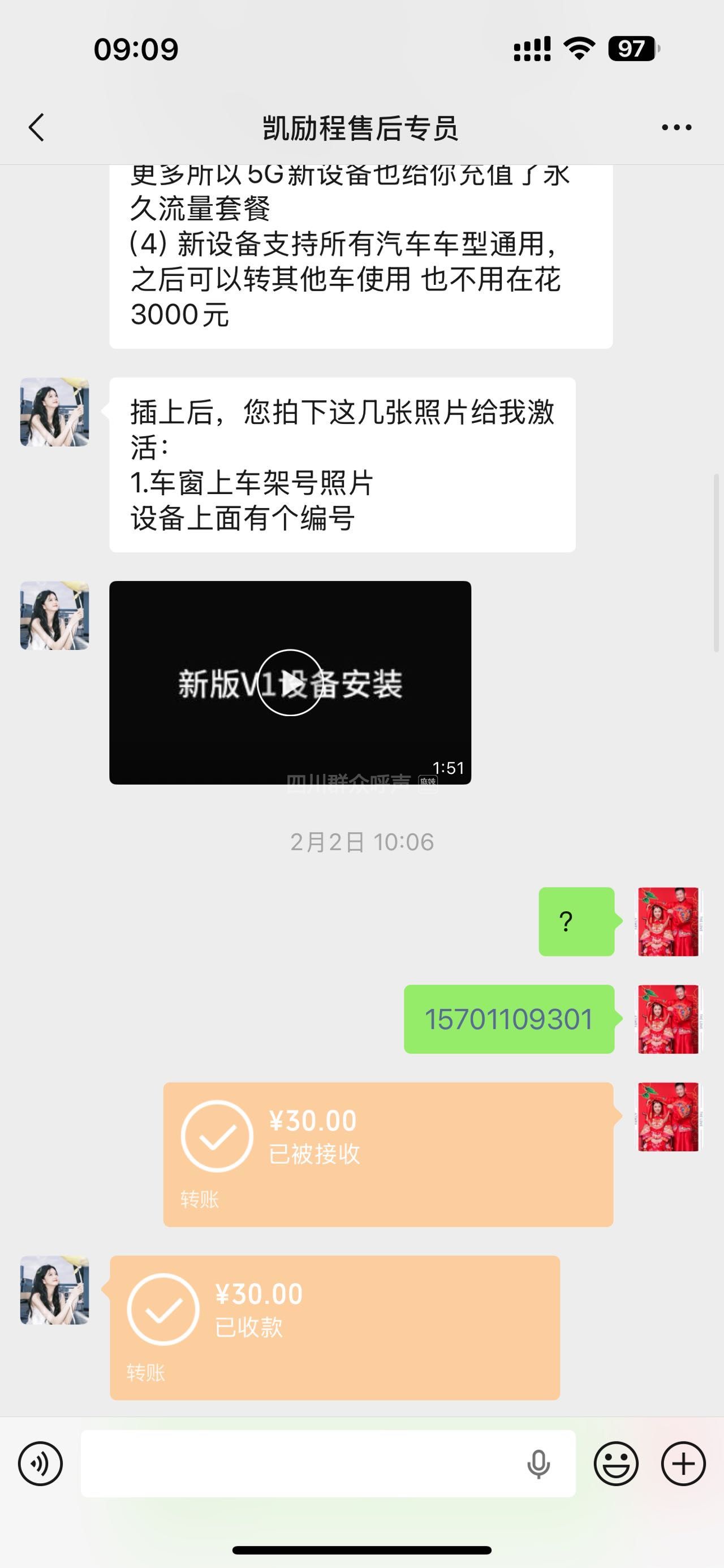Tap the microphone dictation icon

tap(538, 1463)
